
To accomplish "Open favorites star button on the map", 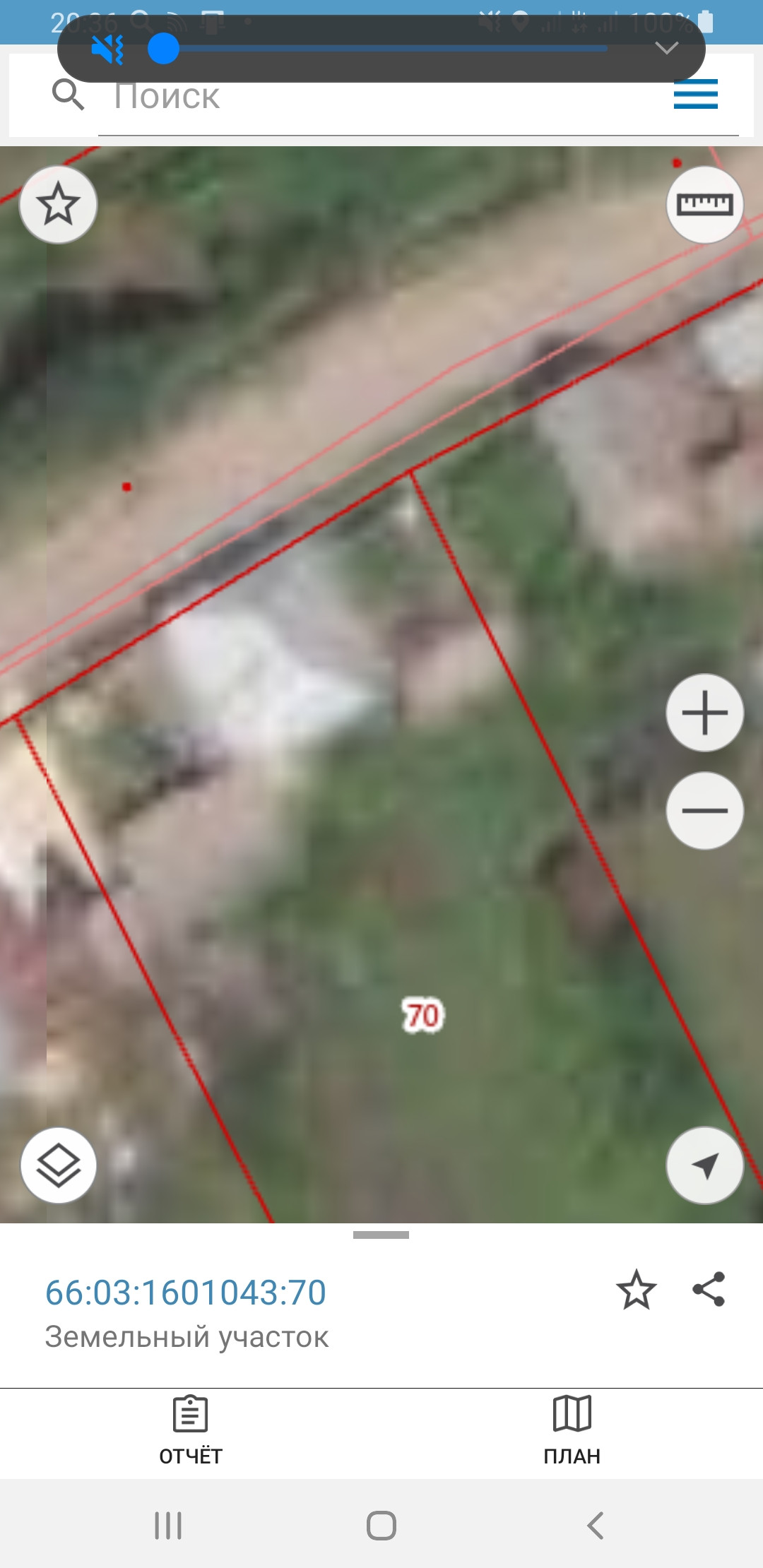I will (x=58, y=205).
